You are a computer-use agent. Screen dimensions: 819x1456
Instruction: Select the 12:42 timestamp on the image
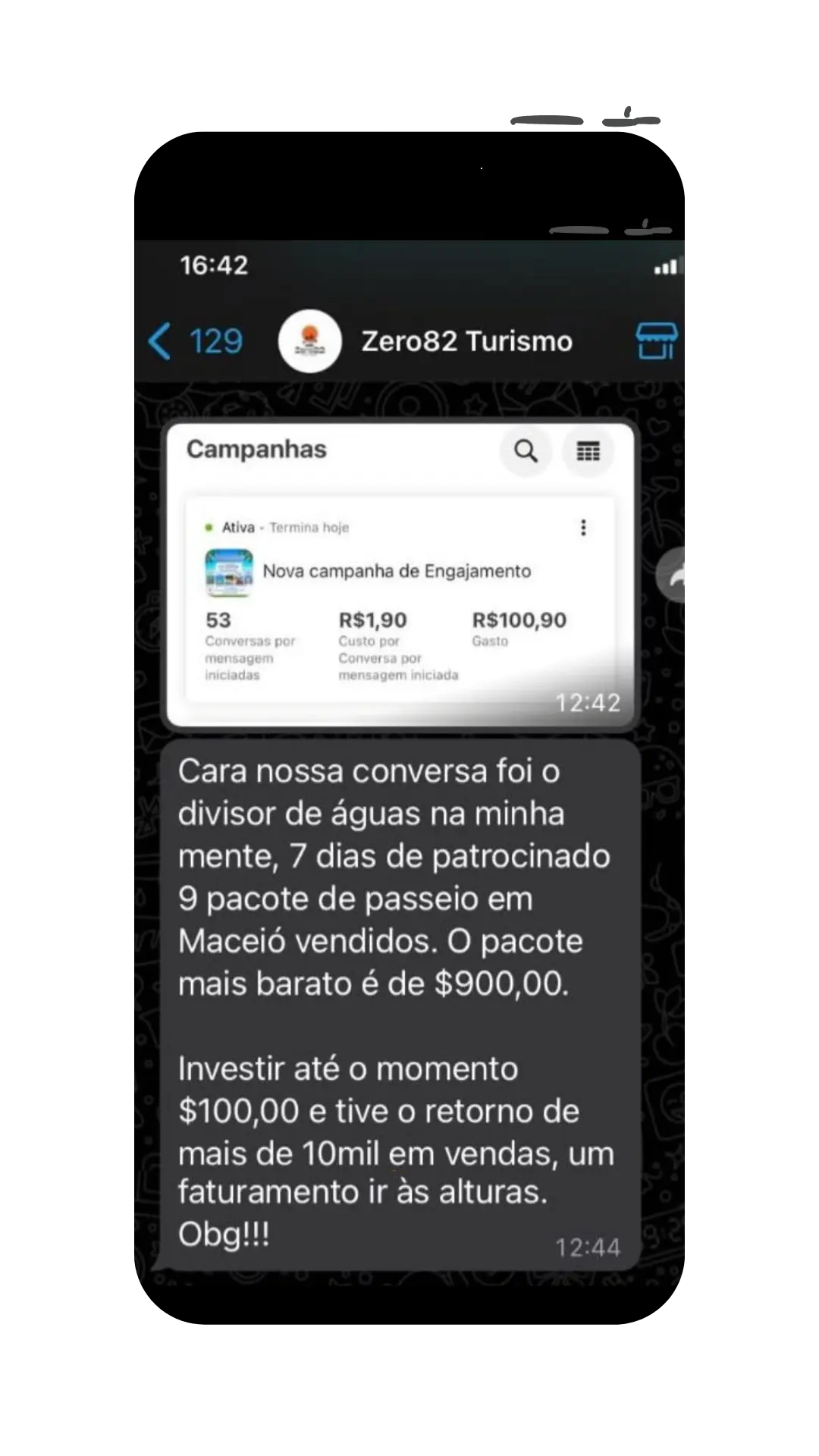tap(590, 703)
